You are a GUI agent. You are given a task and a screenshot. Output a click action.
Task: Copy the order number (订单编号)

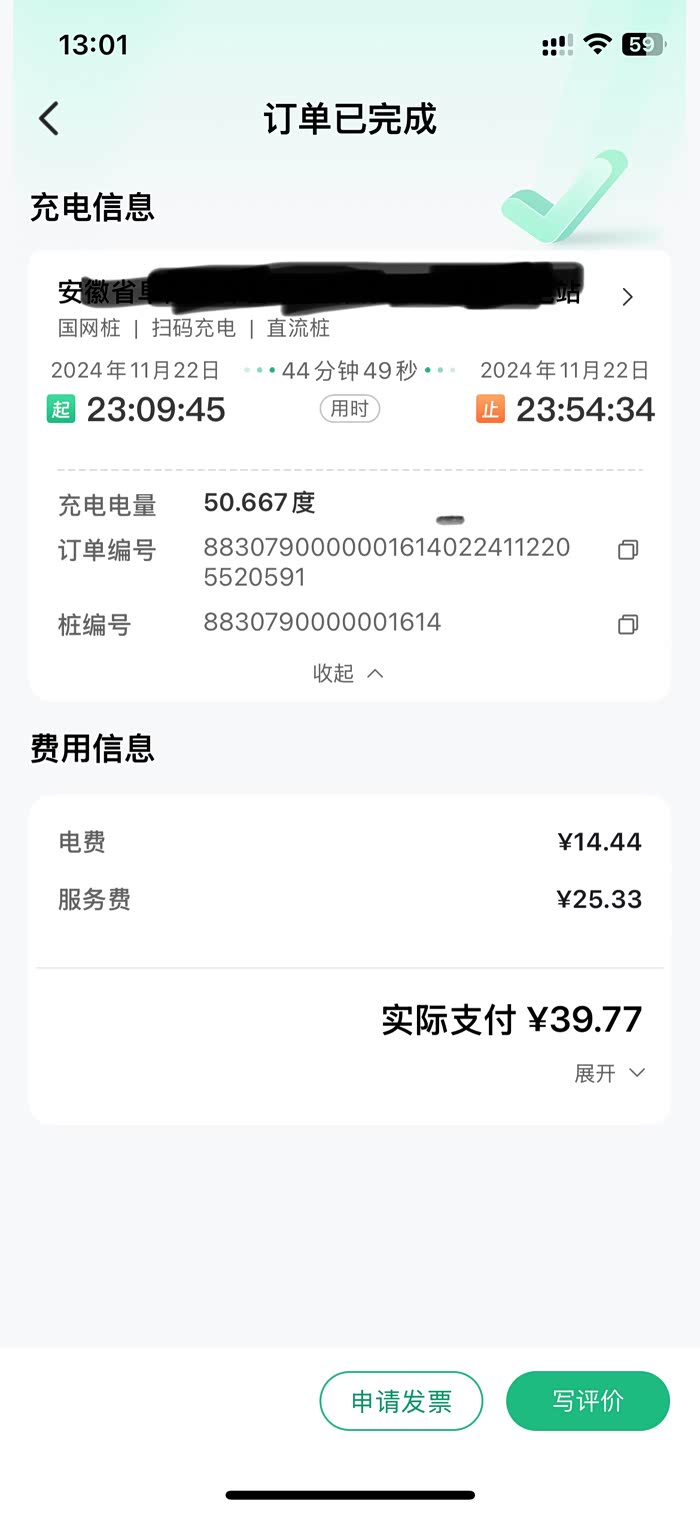click(x=627, y=550)
